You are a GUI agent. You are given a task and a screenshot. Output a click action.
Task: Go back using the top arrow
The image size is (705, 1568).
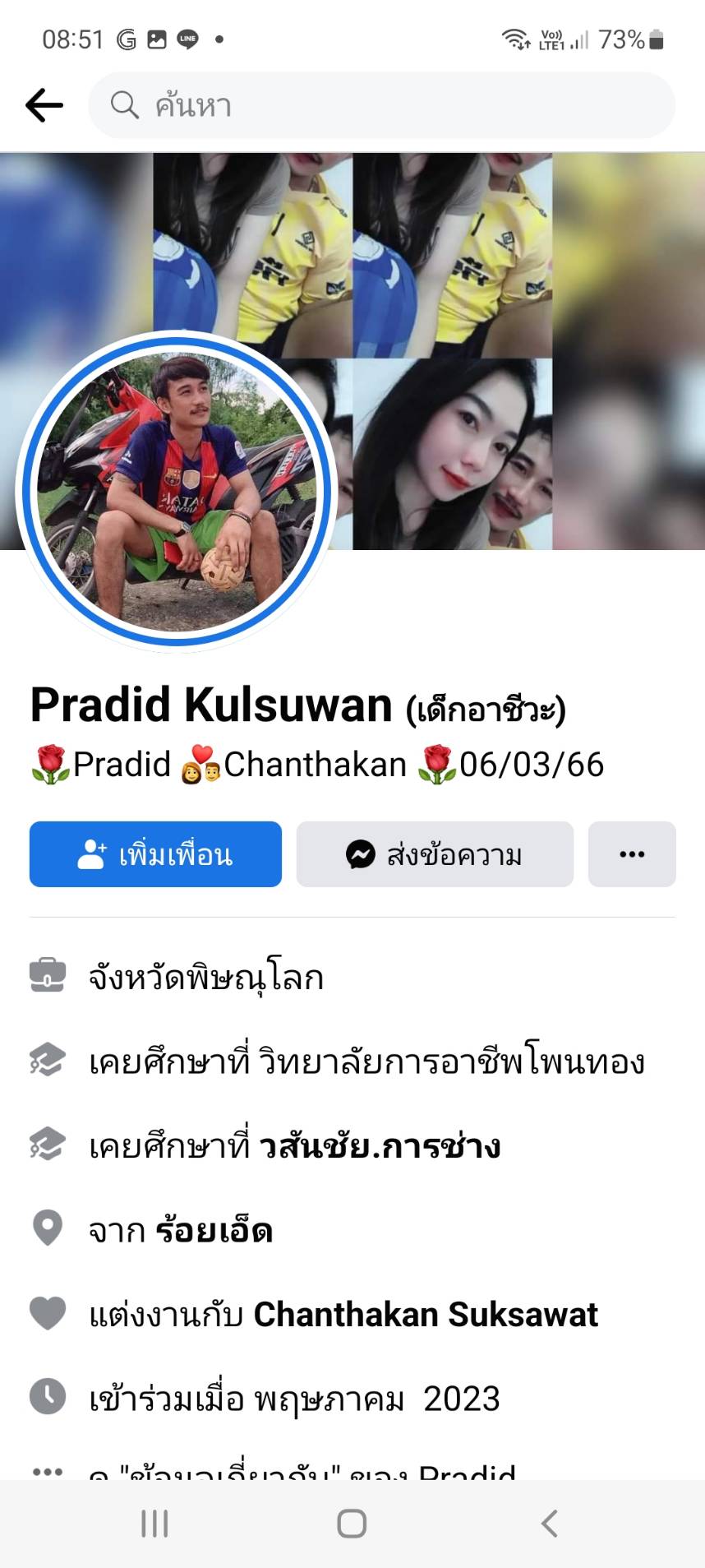pyautogui.click(x=44, y=105)
